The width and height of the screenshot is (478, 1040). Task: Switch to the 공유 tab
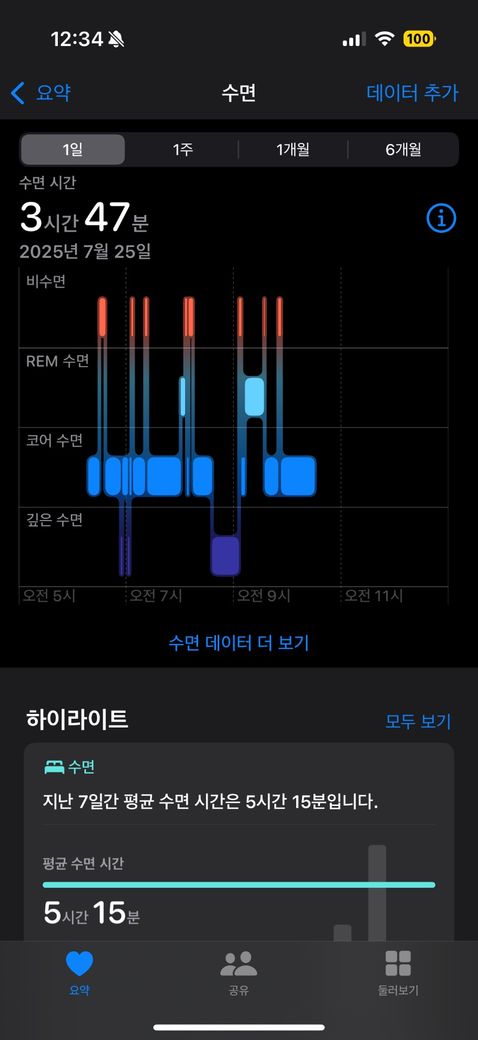239,972
